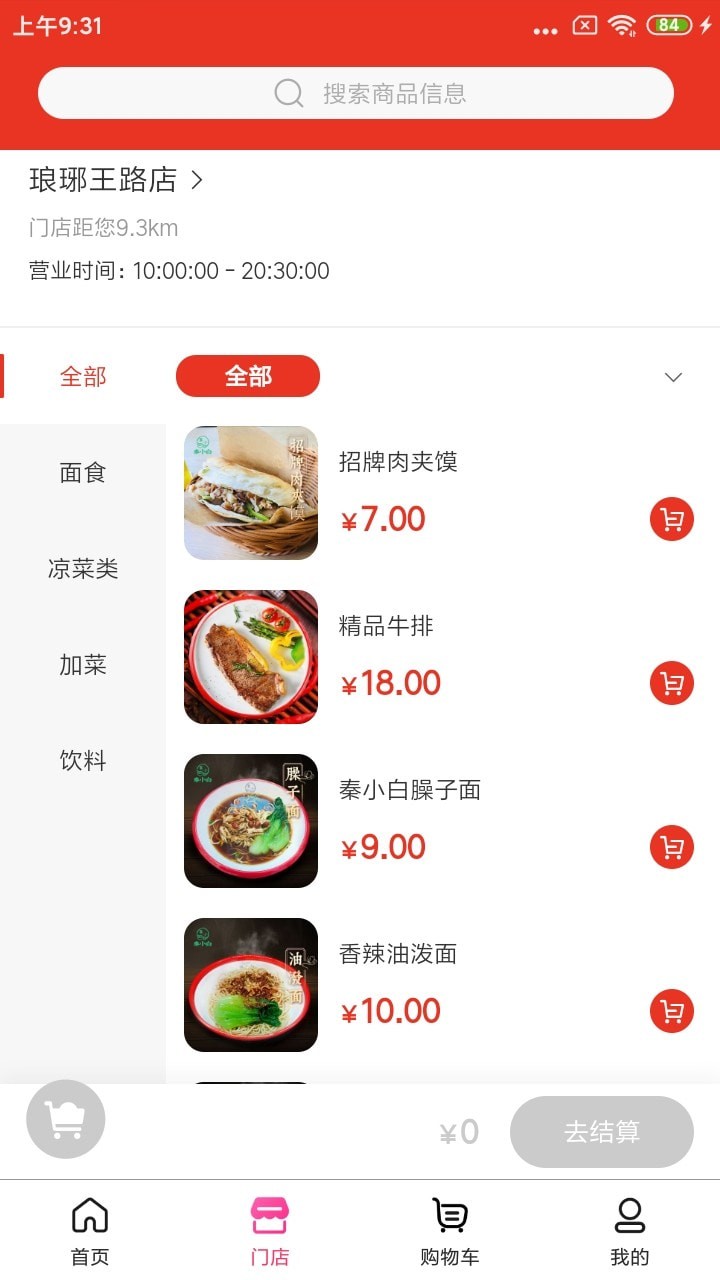The image size is (720, 1280).
Task: Open the shopping cart icon at bottom left
Action: pyautogui.click(x=65, y=1119)
